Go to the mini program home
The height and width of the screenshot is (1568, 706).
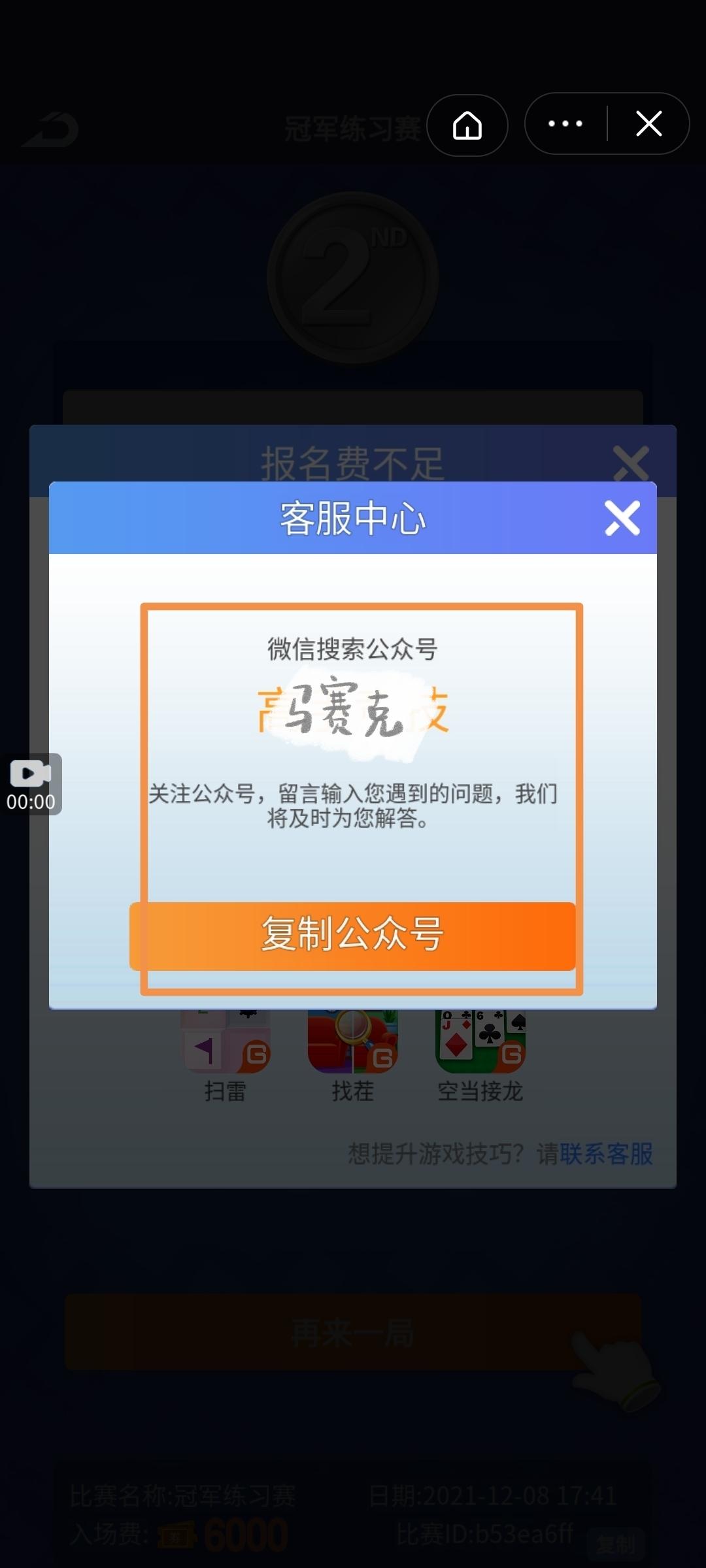[467, 125]
